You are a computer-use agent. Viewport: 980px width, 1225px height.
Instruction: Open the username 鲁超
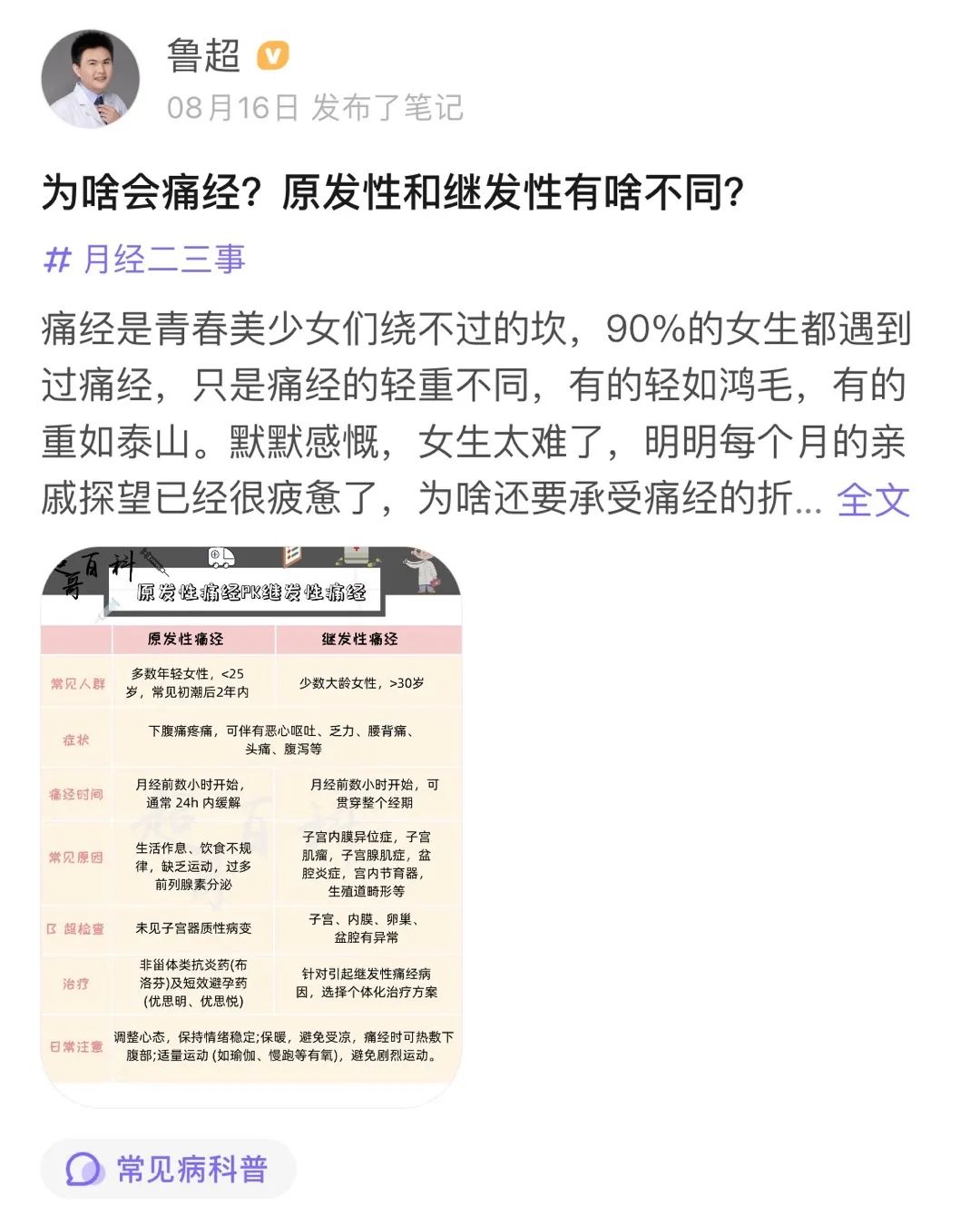tap(204, 56)
